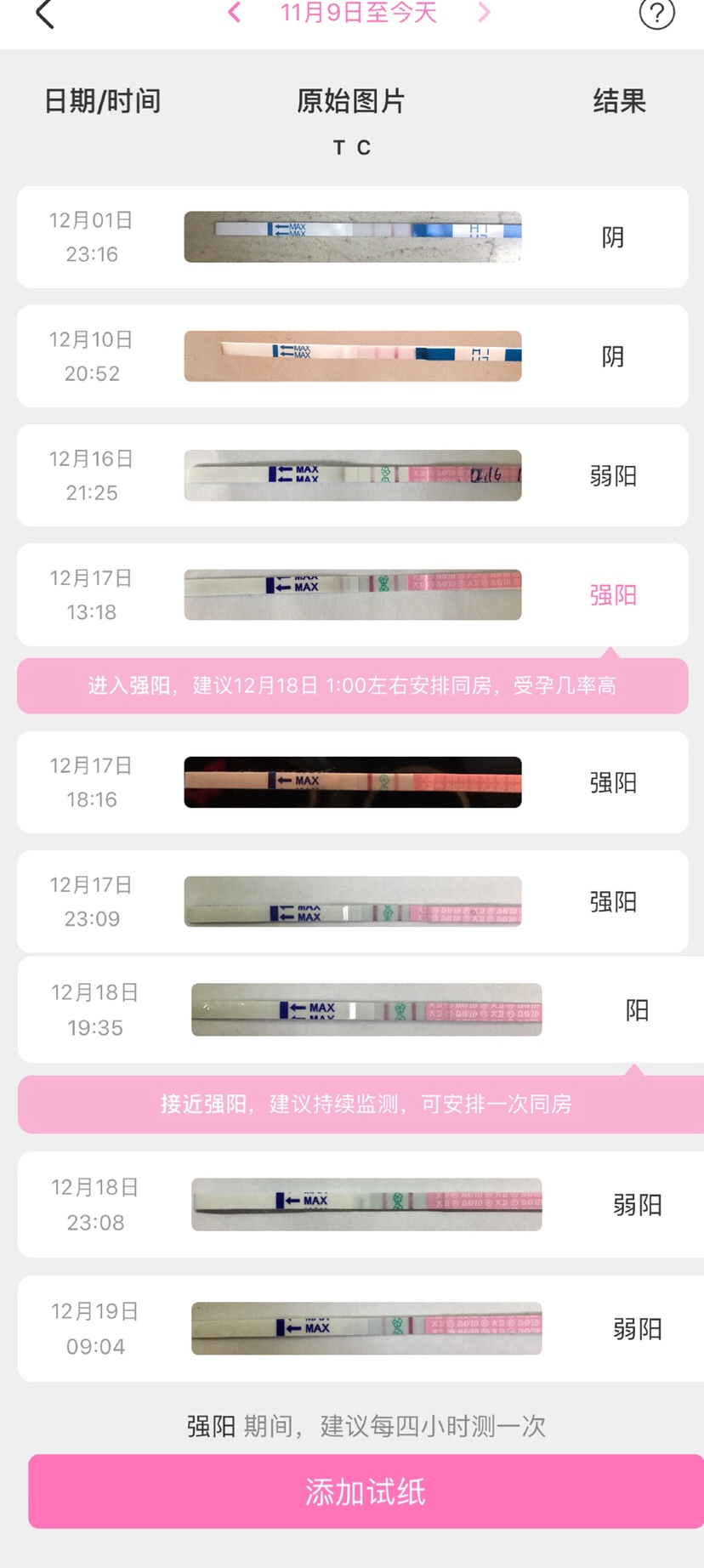Viewport: 704px width, 1568px height.
Task: Go back to the previous screen
Action: point(45,14)
